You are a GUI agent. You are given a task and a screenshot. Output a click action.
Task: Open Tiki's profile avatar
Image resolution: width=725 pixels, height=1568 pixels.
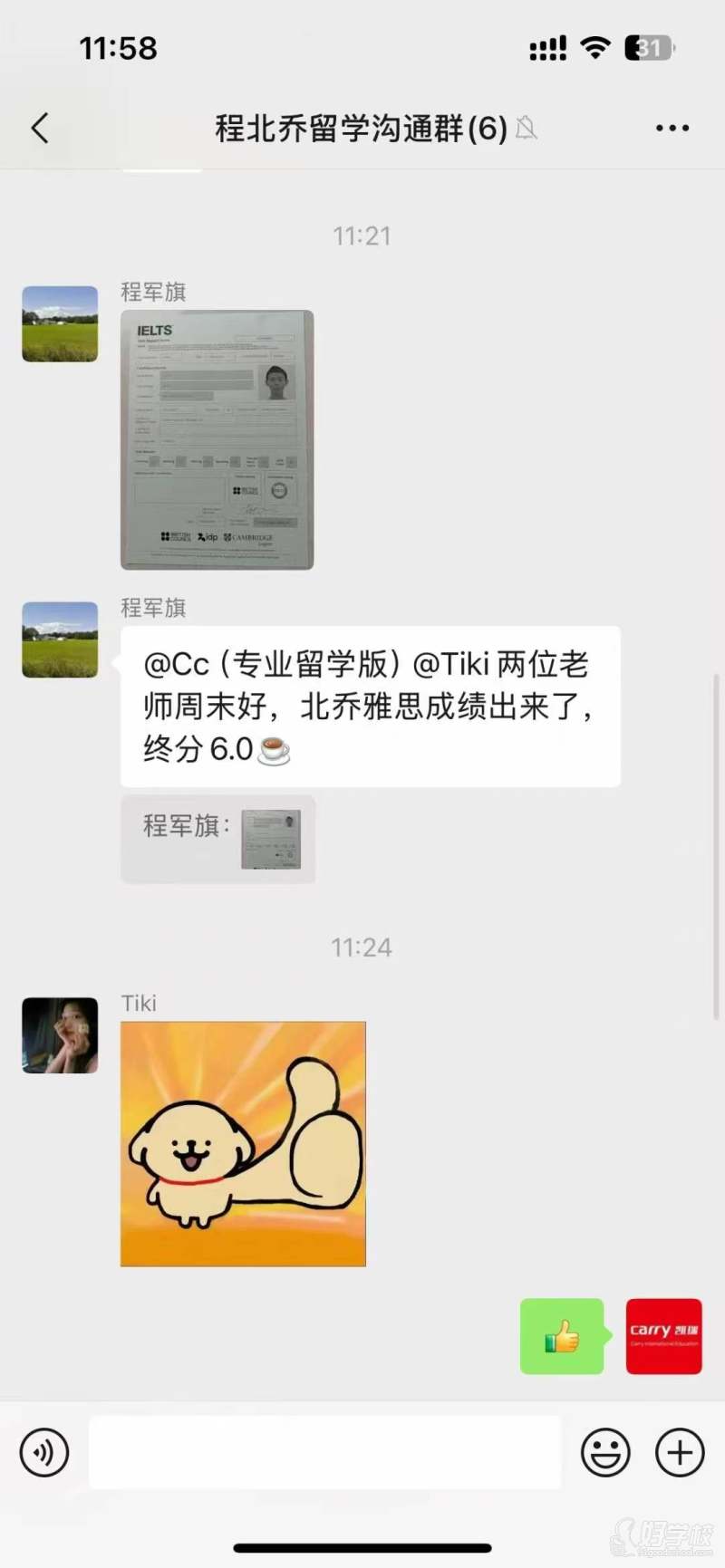(60, 1035)
